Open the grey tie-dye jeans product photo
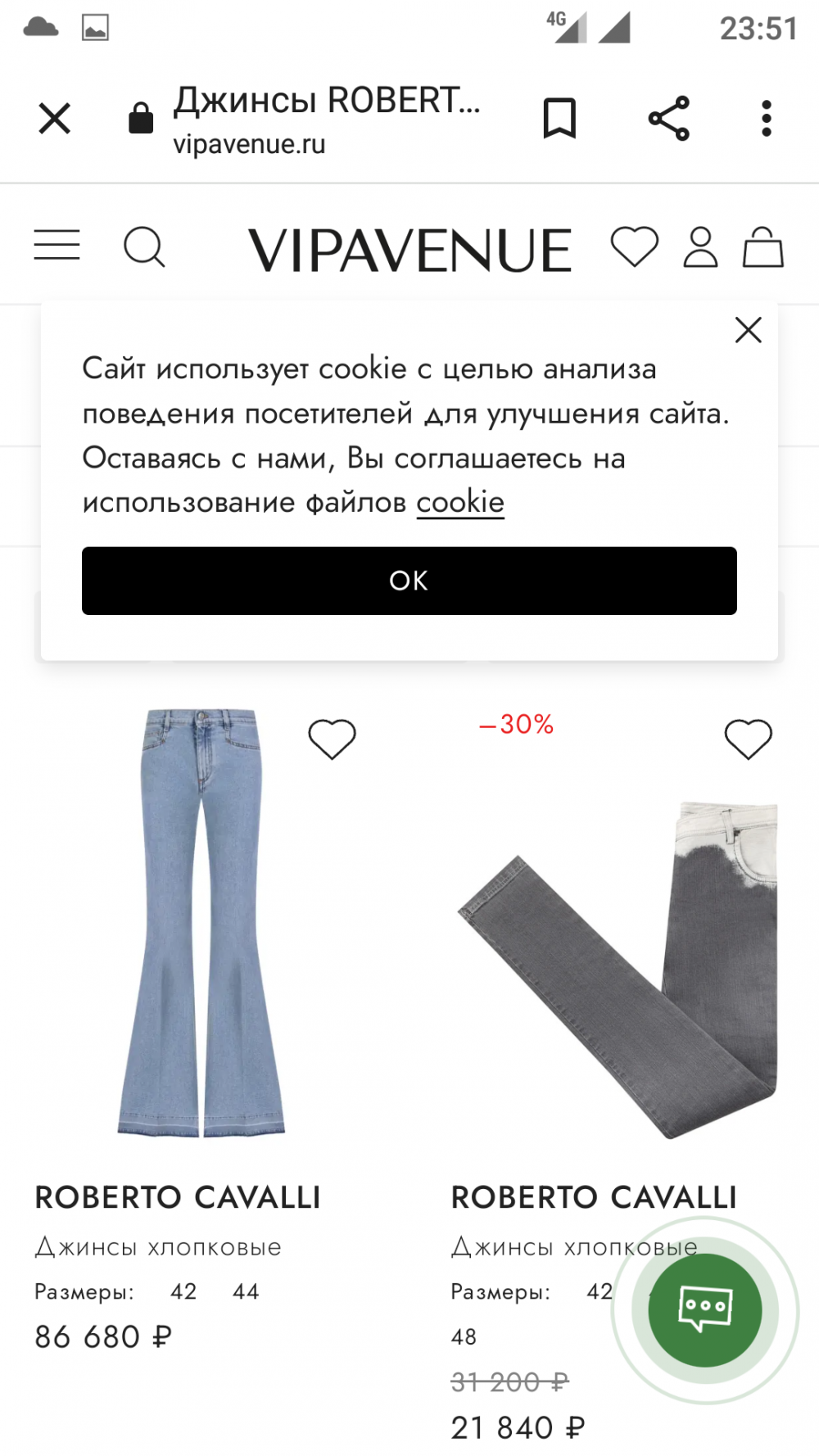The image size is (819, 1456). 622,966
